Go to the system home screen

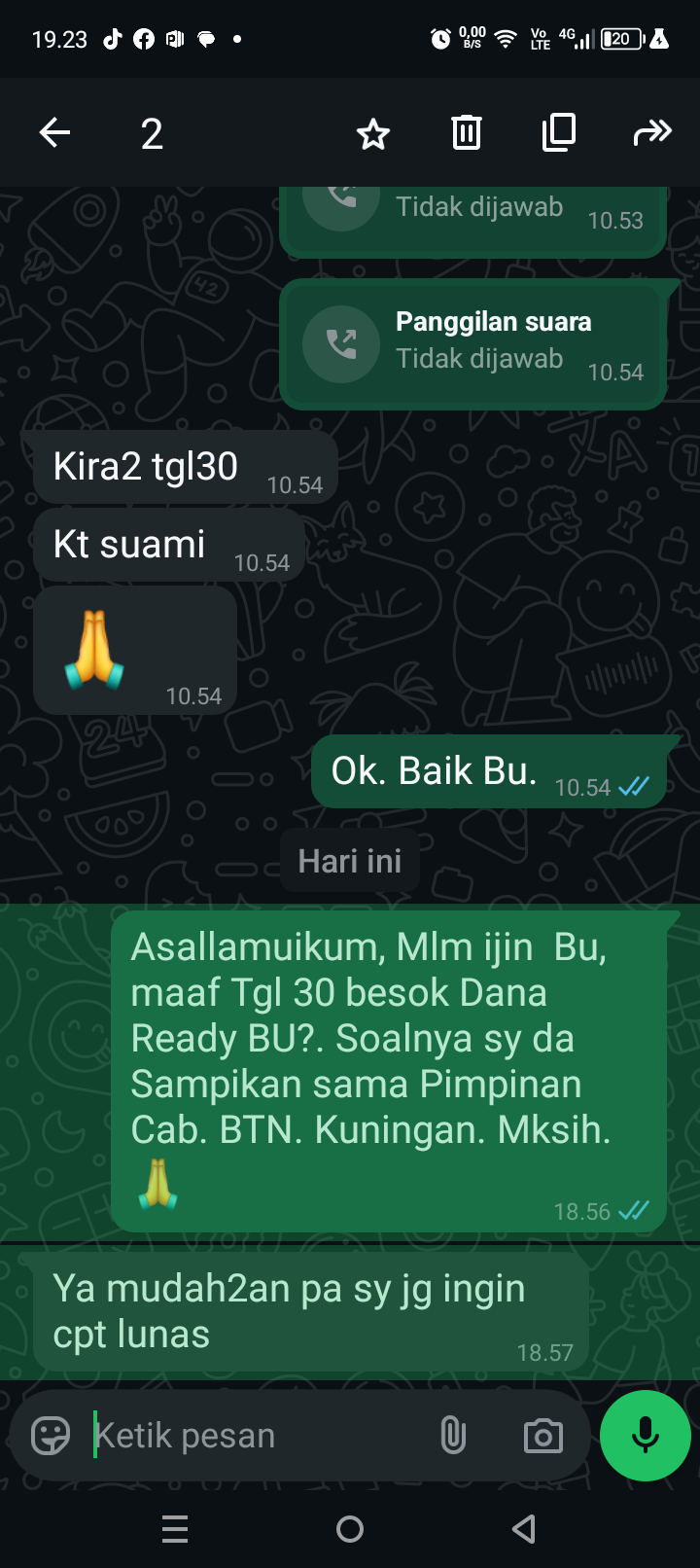point(350,1530)
